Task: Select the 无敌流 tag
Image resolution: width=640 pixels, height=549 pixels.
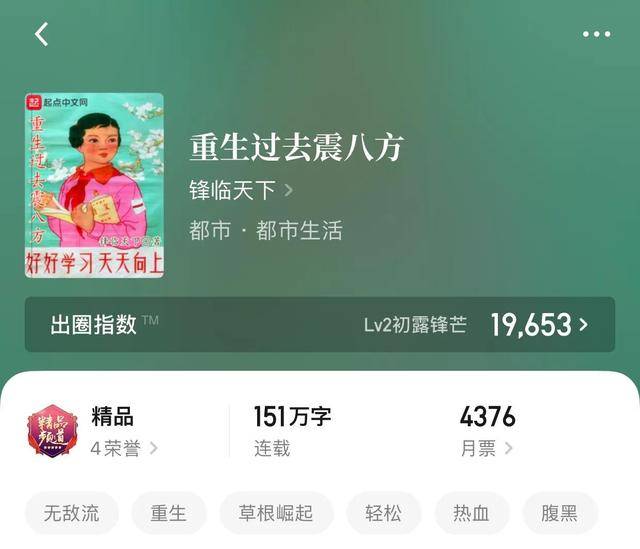Action: (72, 513)
